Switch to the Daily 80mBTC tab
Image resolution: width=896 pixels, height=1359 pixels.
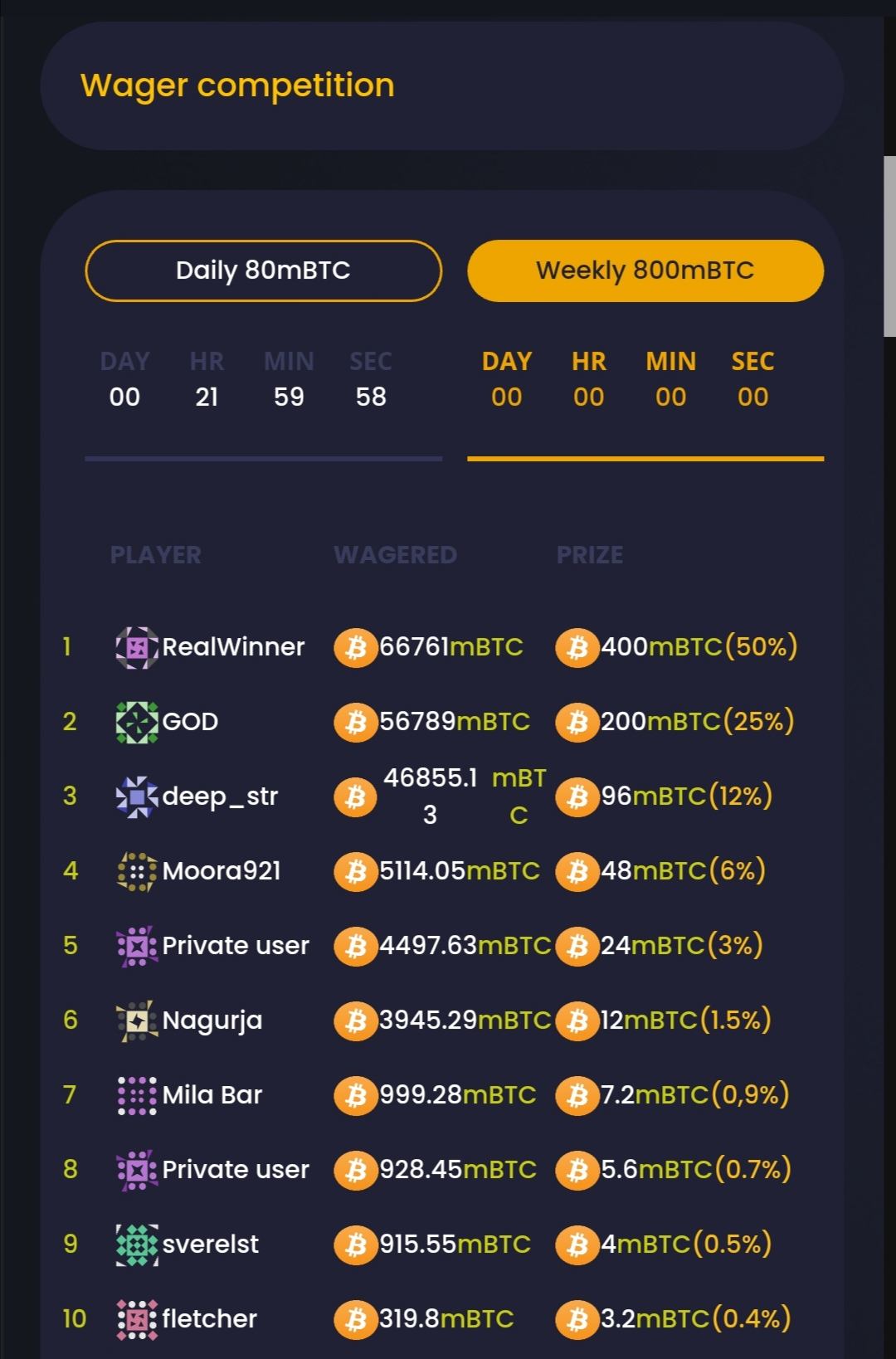263,270
